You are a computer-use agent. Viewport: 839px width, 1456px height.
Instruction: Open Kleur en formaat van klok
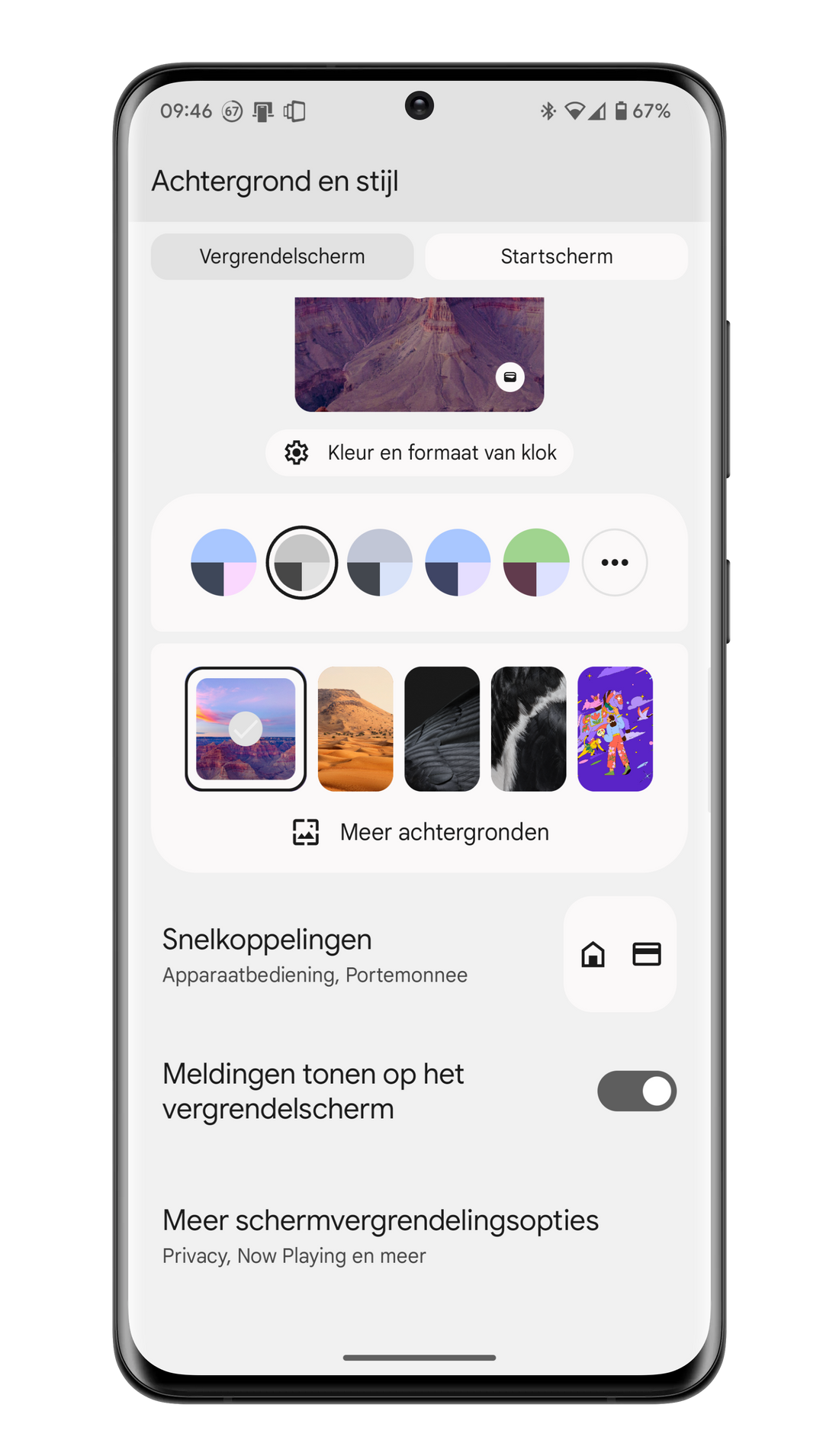point(419,452)
